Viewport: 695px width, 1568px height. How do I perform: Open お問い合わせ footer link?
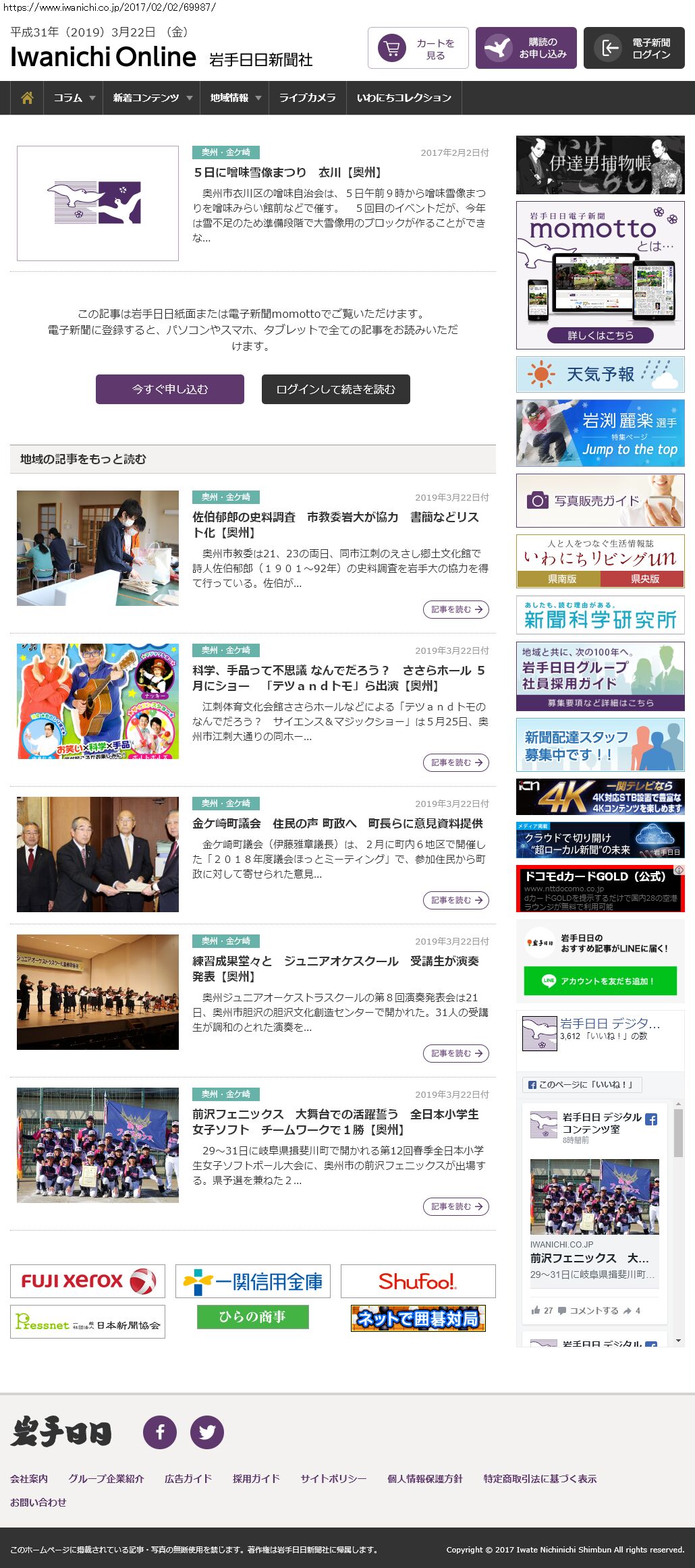(38, 1502)
